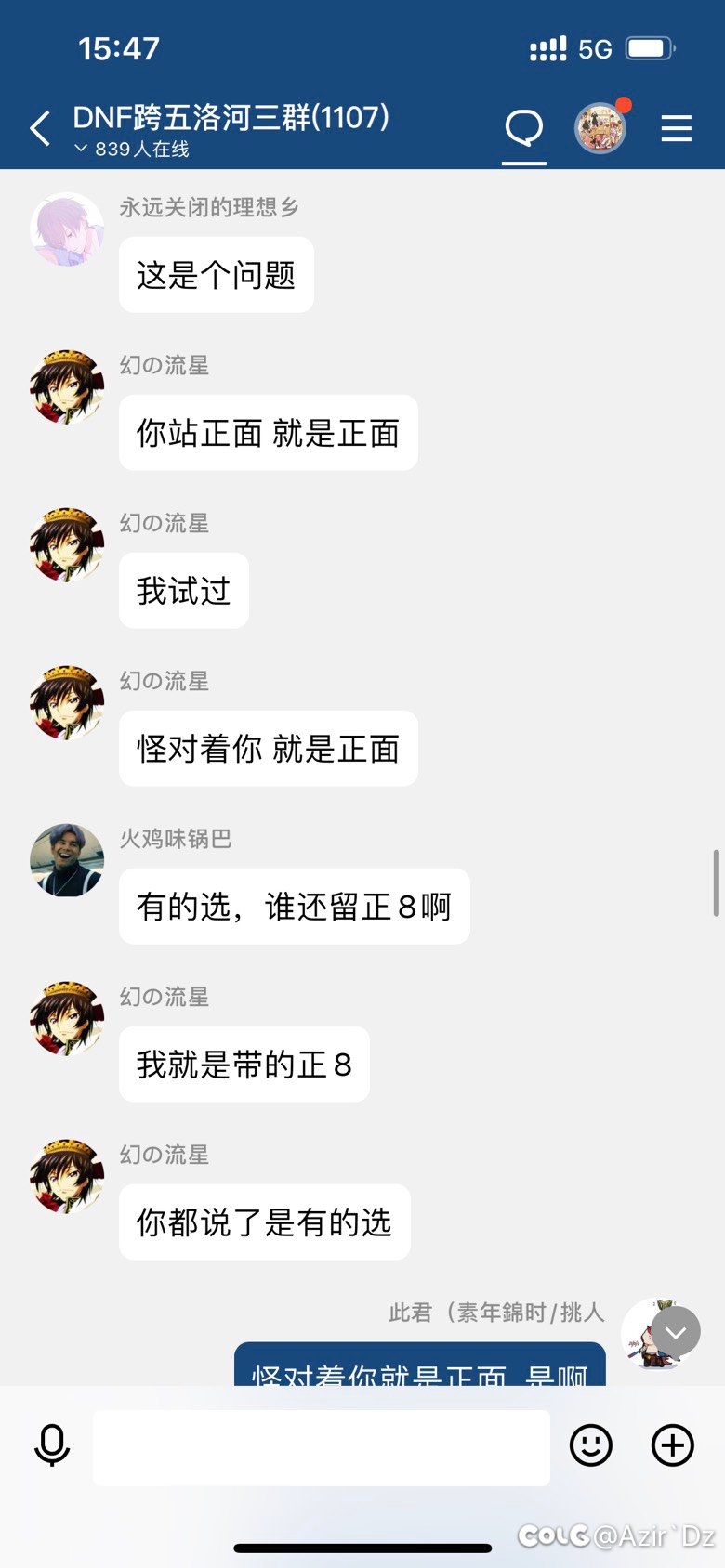Focus the message input field
Image resolution: width=725 pixels, height=1568 pixels.
coord(321,1447)
